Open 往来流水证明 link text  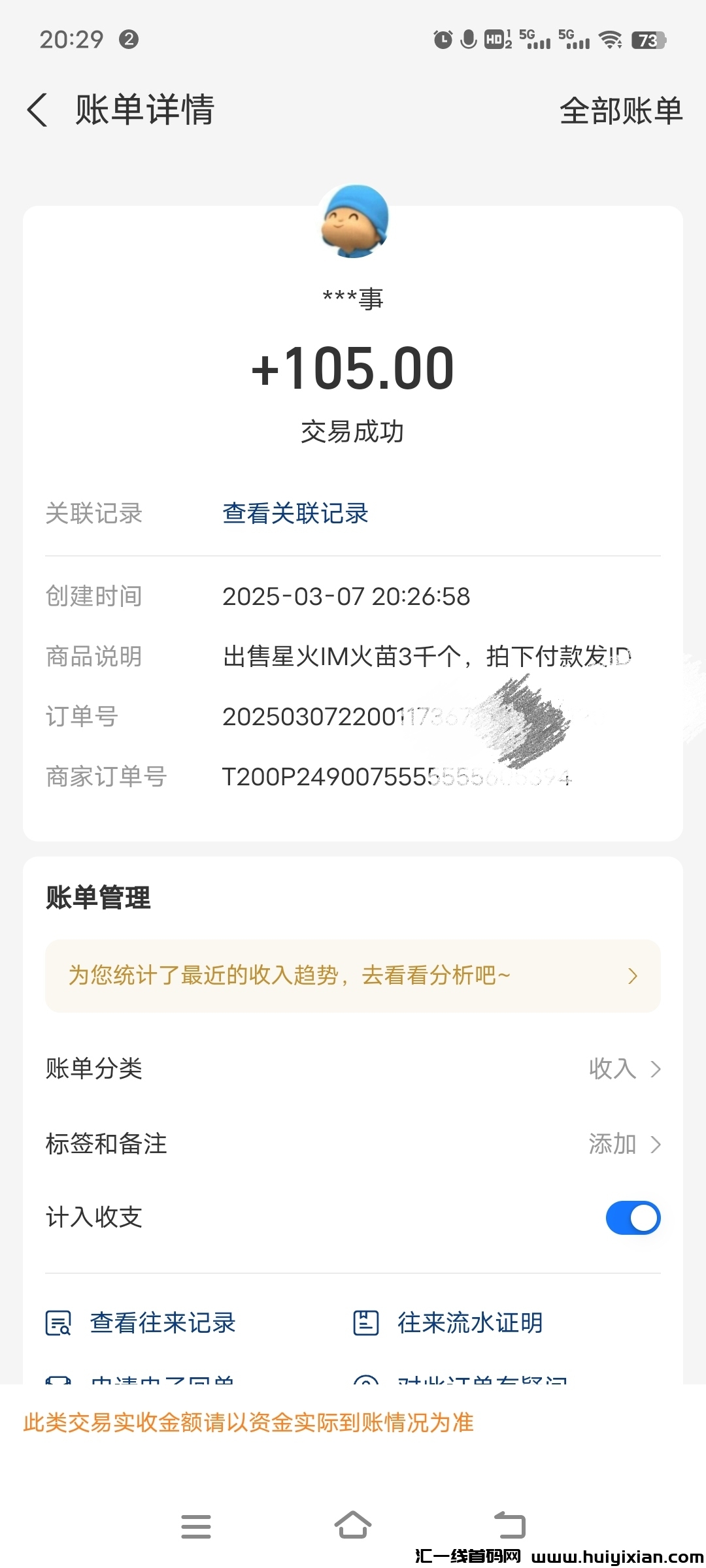[x=469, y=1323]
